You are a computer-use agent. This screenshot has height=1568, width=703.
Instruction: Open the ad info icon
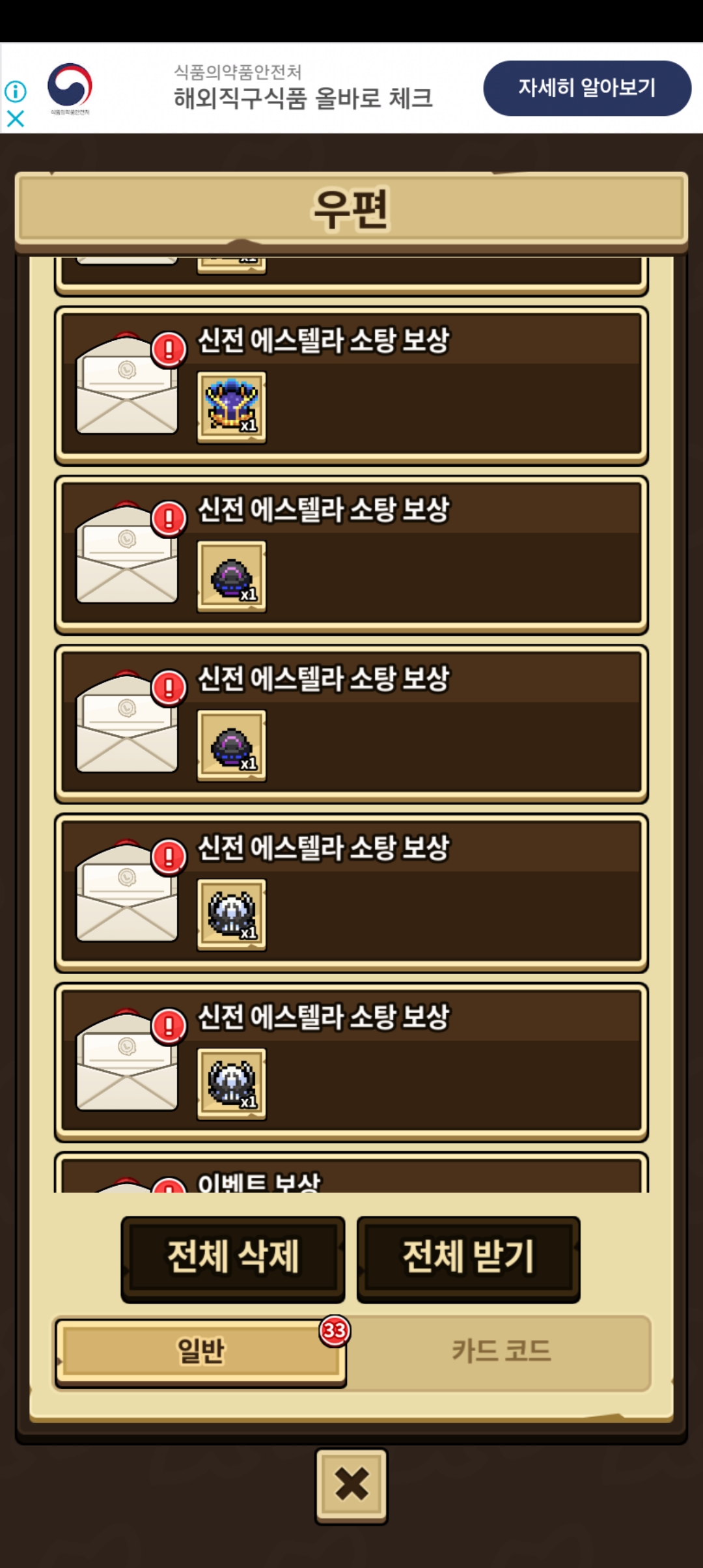pos(16,91)
